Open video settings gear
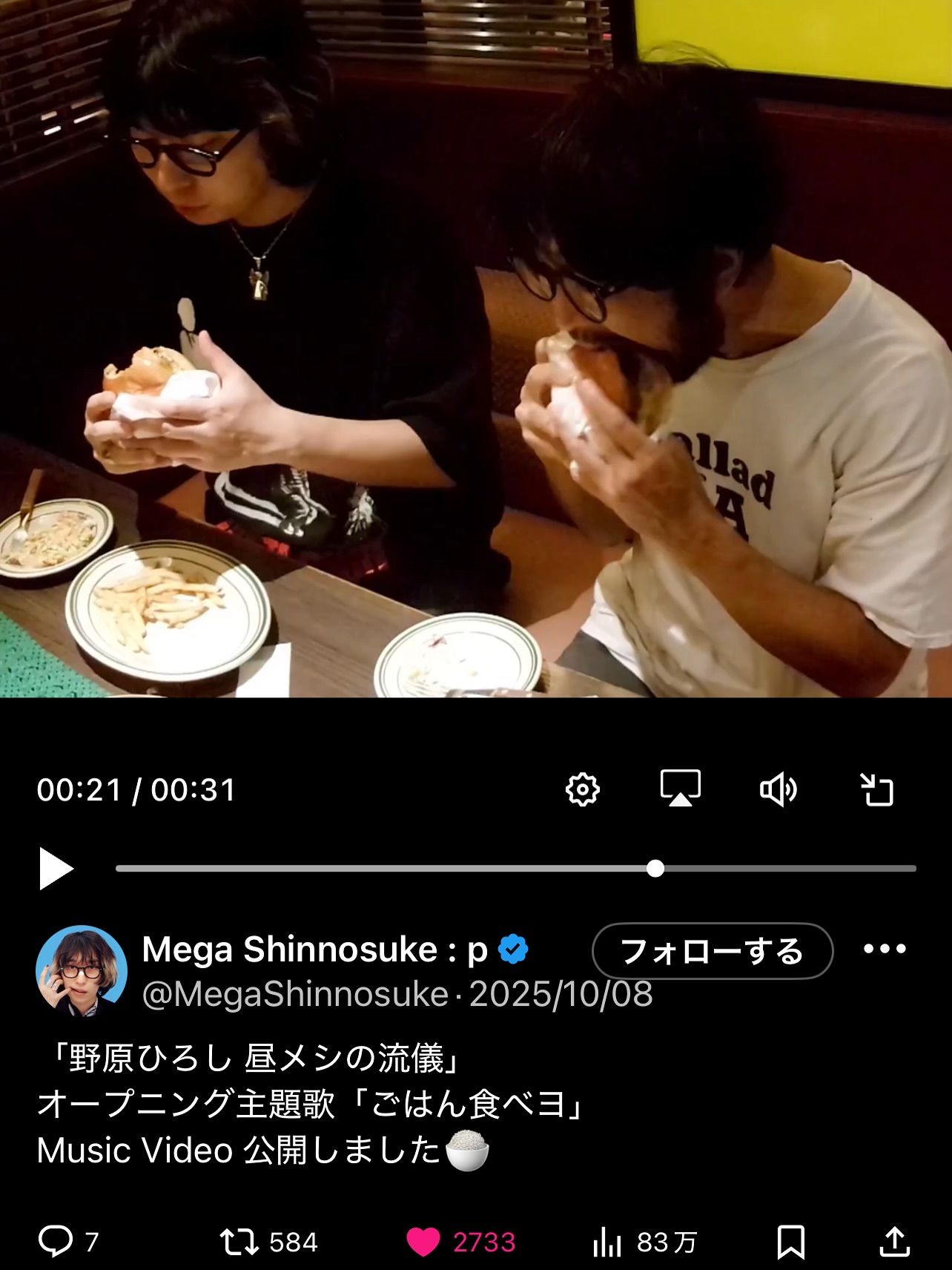This screenshot has height=1270, width=952. pos(582,789)
